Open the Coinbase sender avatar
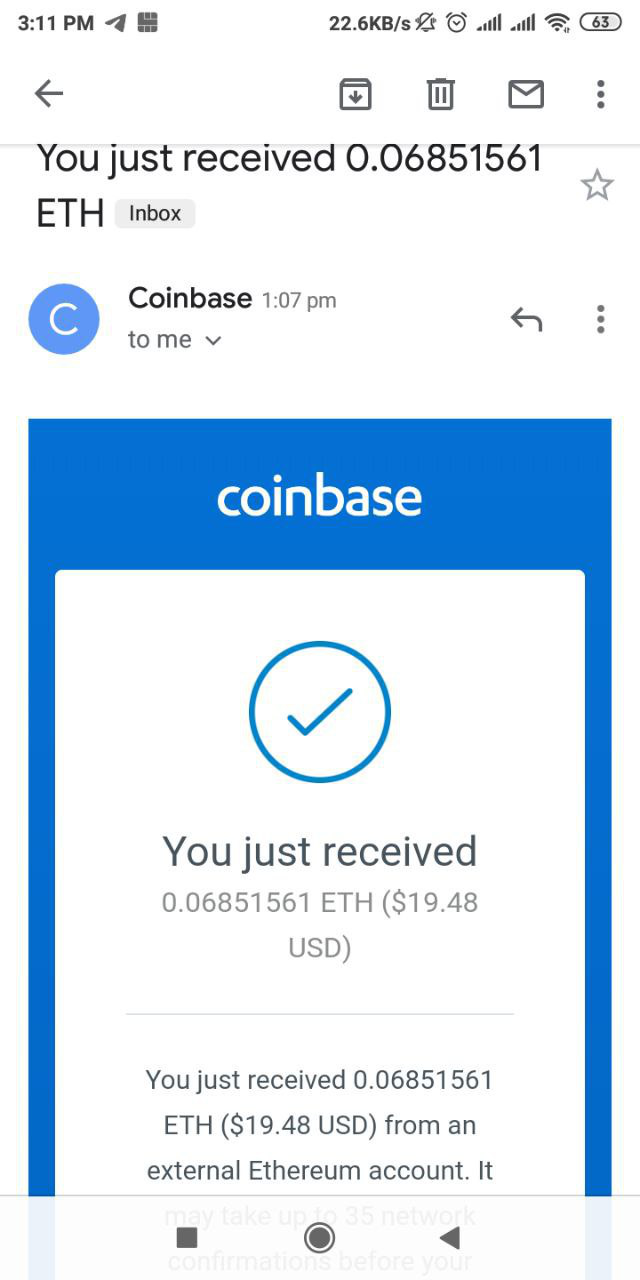Image resolution: width=640 pixels, height=1280 pixels. [x=64, y=319]
